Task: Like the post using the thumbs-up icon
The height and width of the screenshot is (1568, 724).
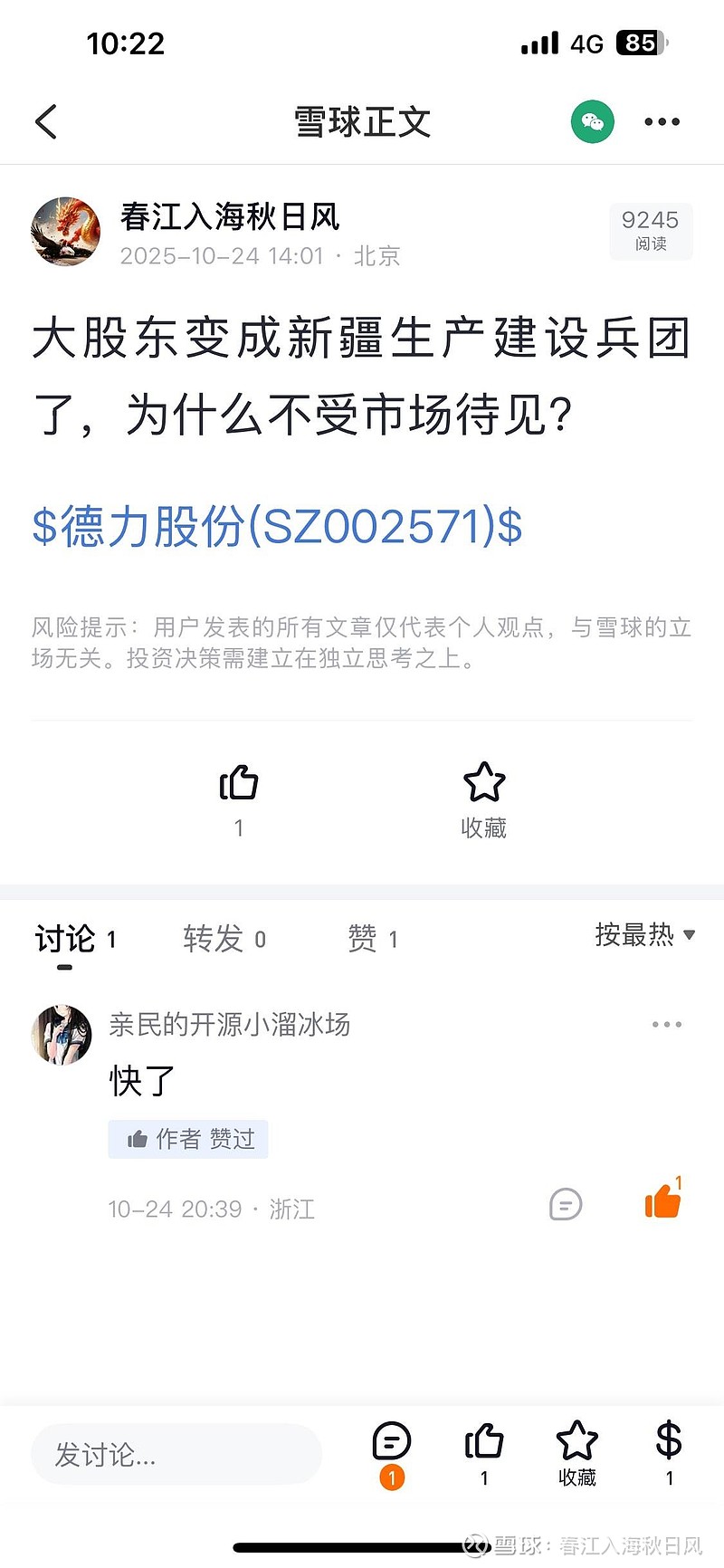Action: click(x=238, y=783)
